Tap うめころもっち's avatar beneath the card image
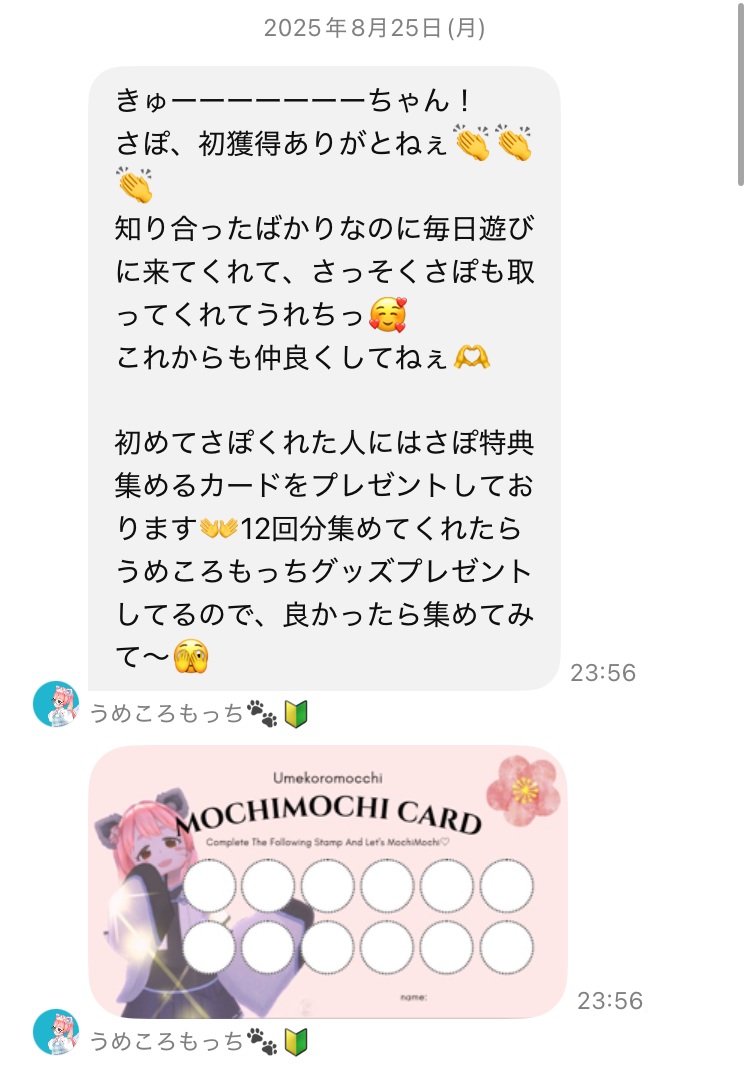 pyautogui.click(x=56, y=1033)
